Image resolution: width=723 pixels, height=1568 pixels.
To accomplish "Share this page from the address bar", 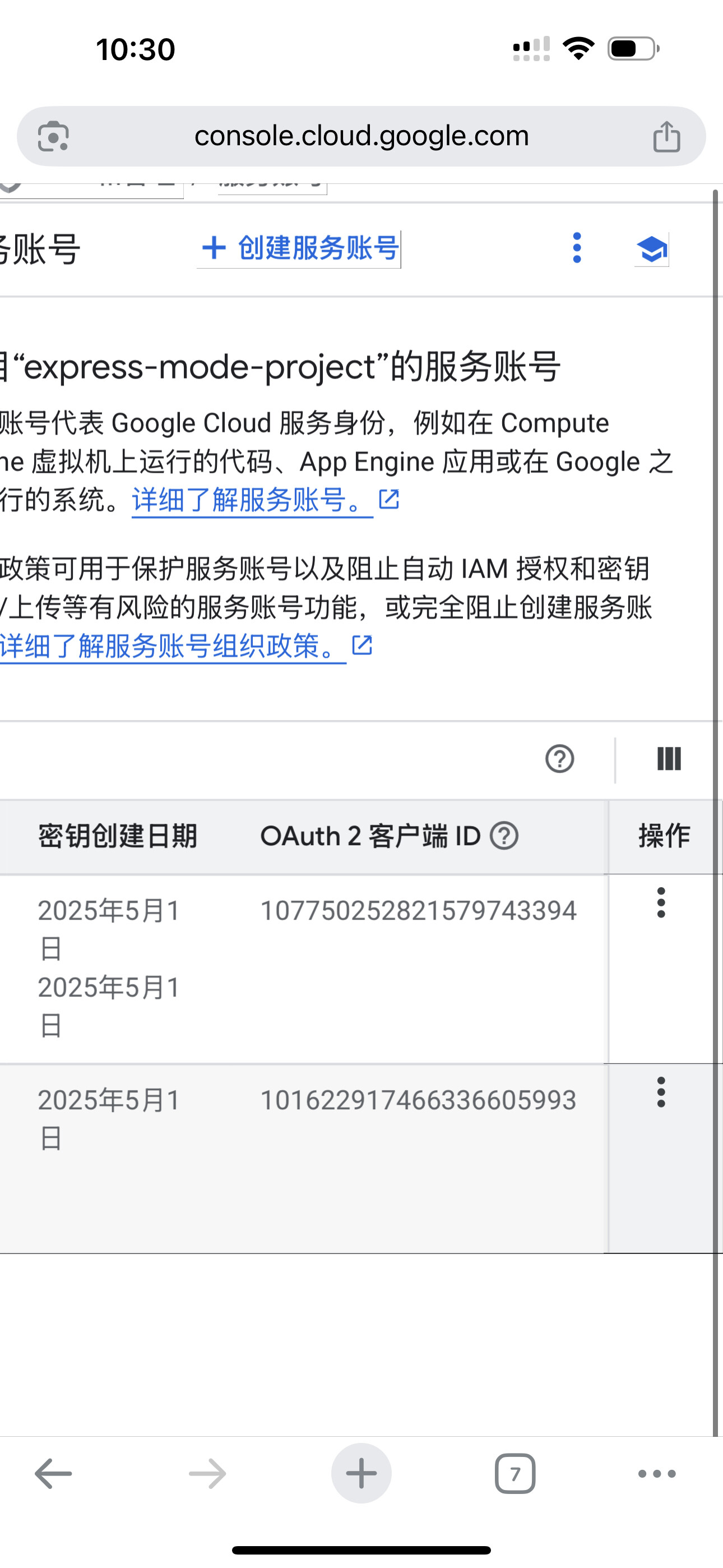I will click(x=666, y=136).
